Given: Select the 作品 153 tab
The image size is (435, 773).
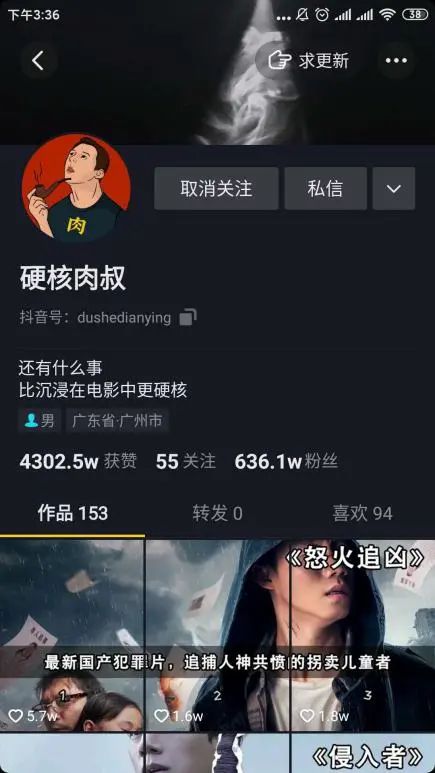Looking at the screenshot, I should 72,514.
